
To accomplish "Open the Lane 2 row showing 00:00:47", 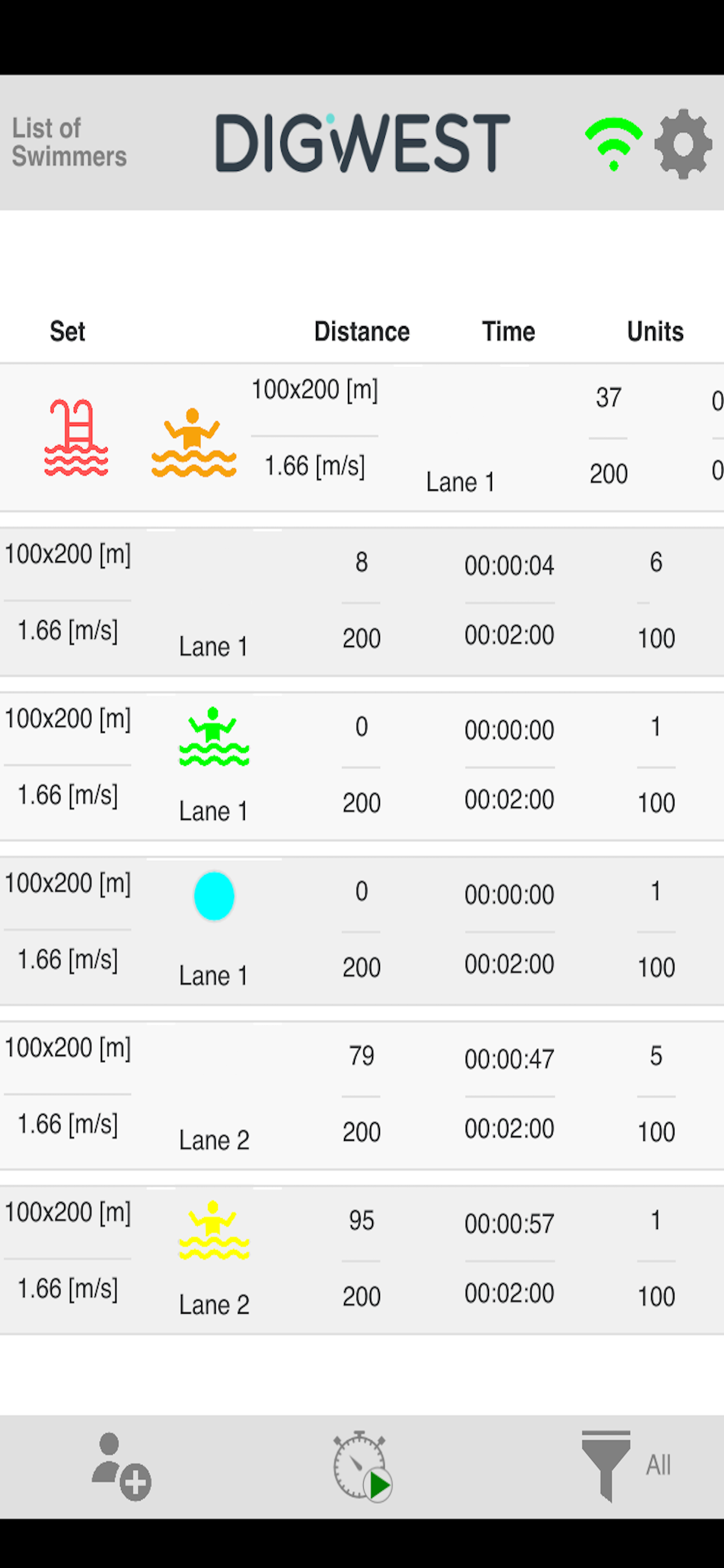I will 362,1095.
